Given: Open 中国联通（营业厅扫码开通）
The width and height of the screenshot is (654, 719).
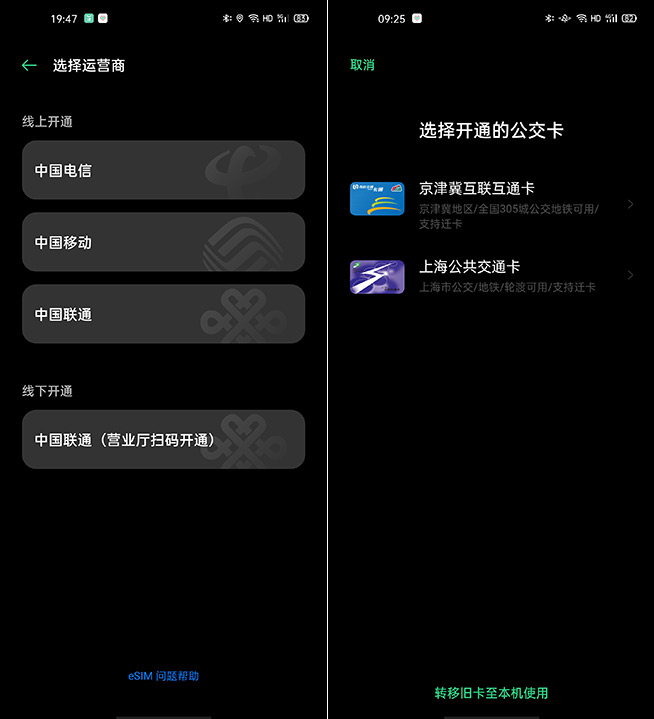Looking at the screenshot, I should (x=163, y=439).
